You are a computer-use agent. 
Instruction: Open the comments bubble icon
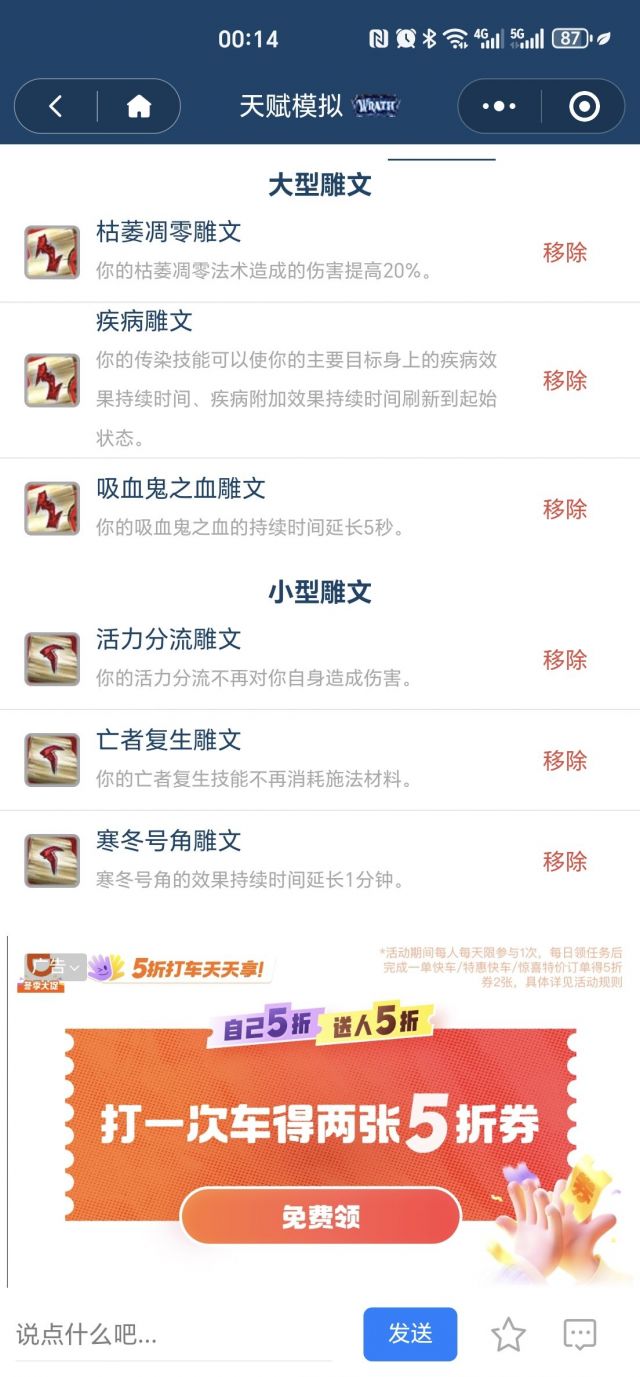click(580, 1334)
